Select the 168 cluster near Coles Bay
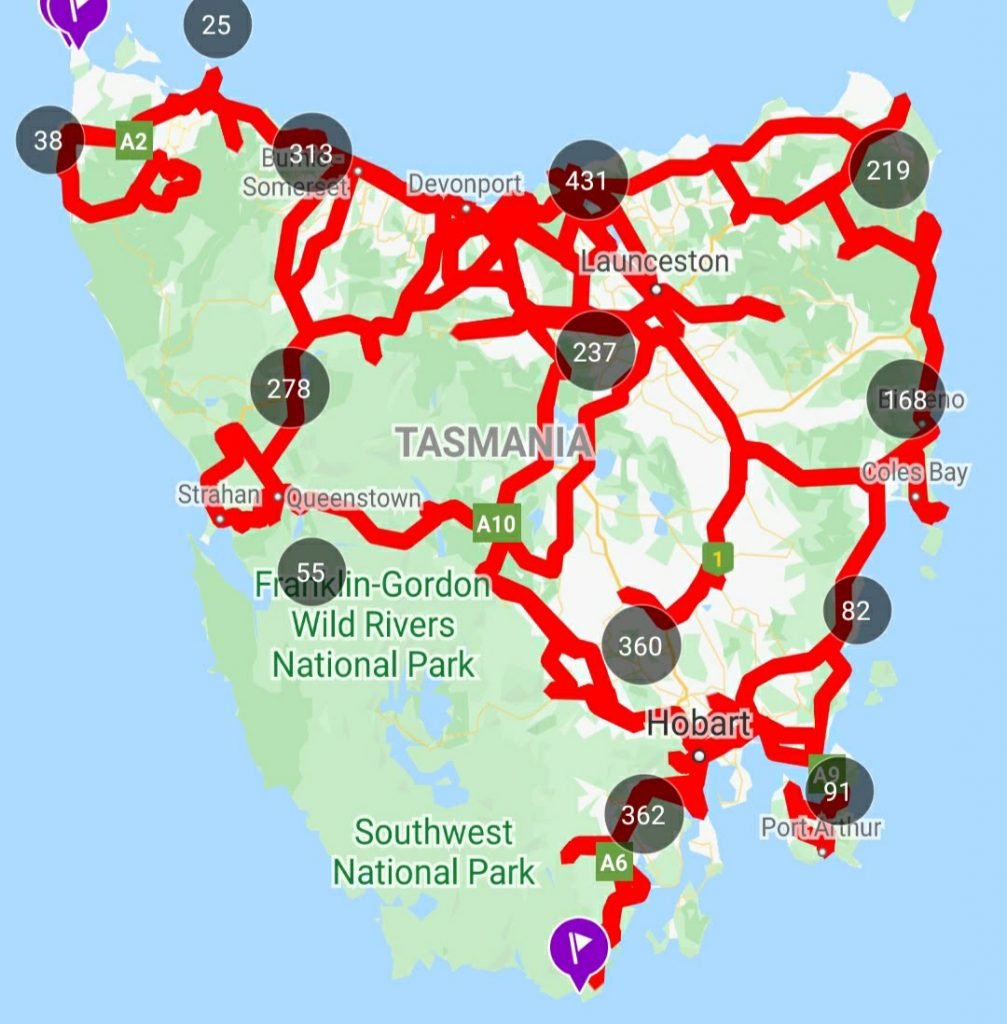Viewport: 1007px width, 1024px height. [x=906, y=399]
